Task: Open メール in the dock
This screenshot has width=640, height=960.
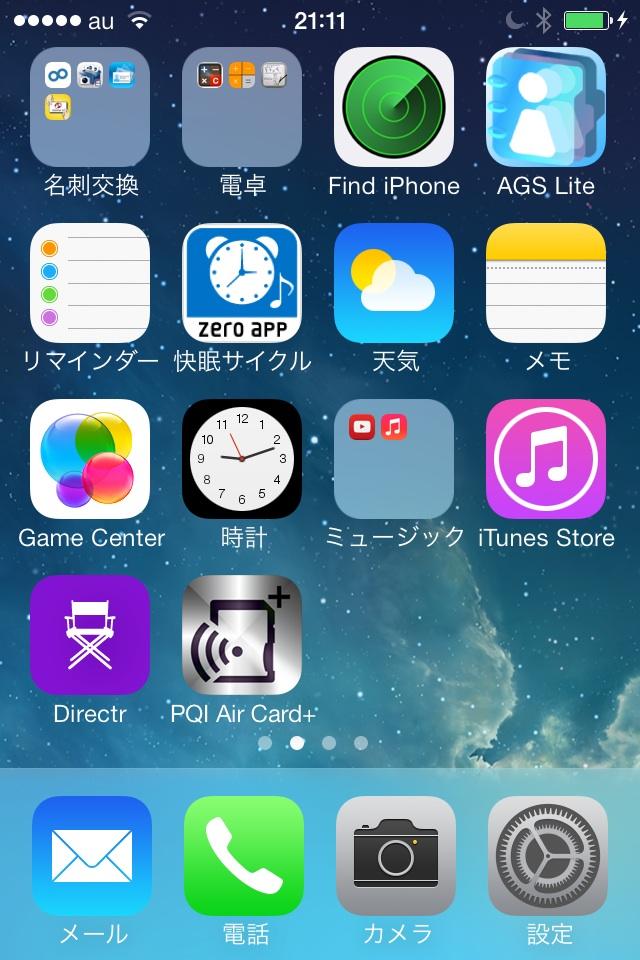Action: click(x=92, y=856)
